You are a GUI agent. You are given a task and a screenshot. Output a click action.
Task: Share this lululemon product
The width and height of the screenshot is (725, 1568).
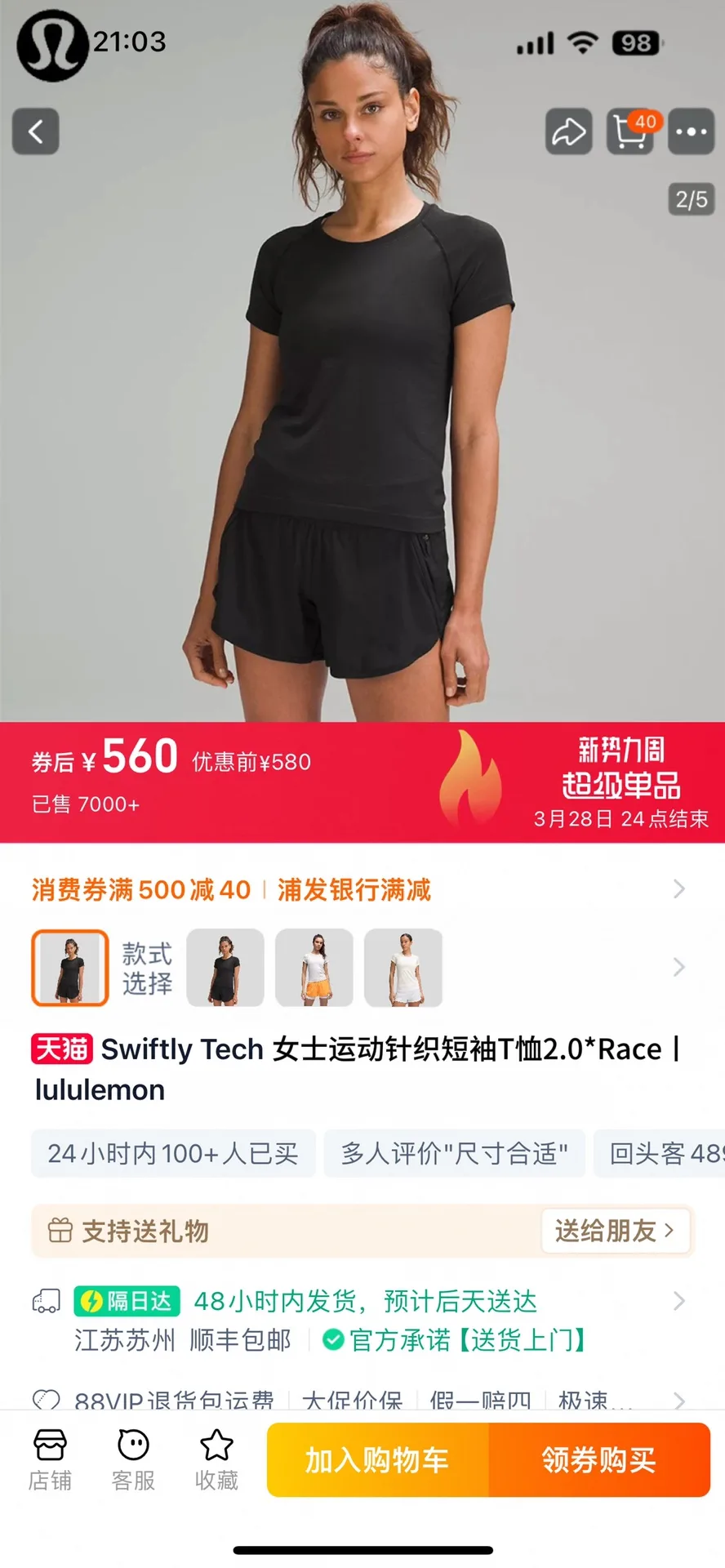pyautogui.click(x=568, y=131)
